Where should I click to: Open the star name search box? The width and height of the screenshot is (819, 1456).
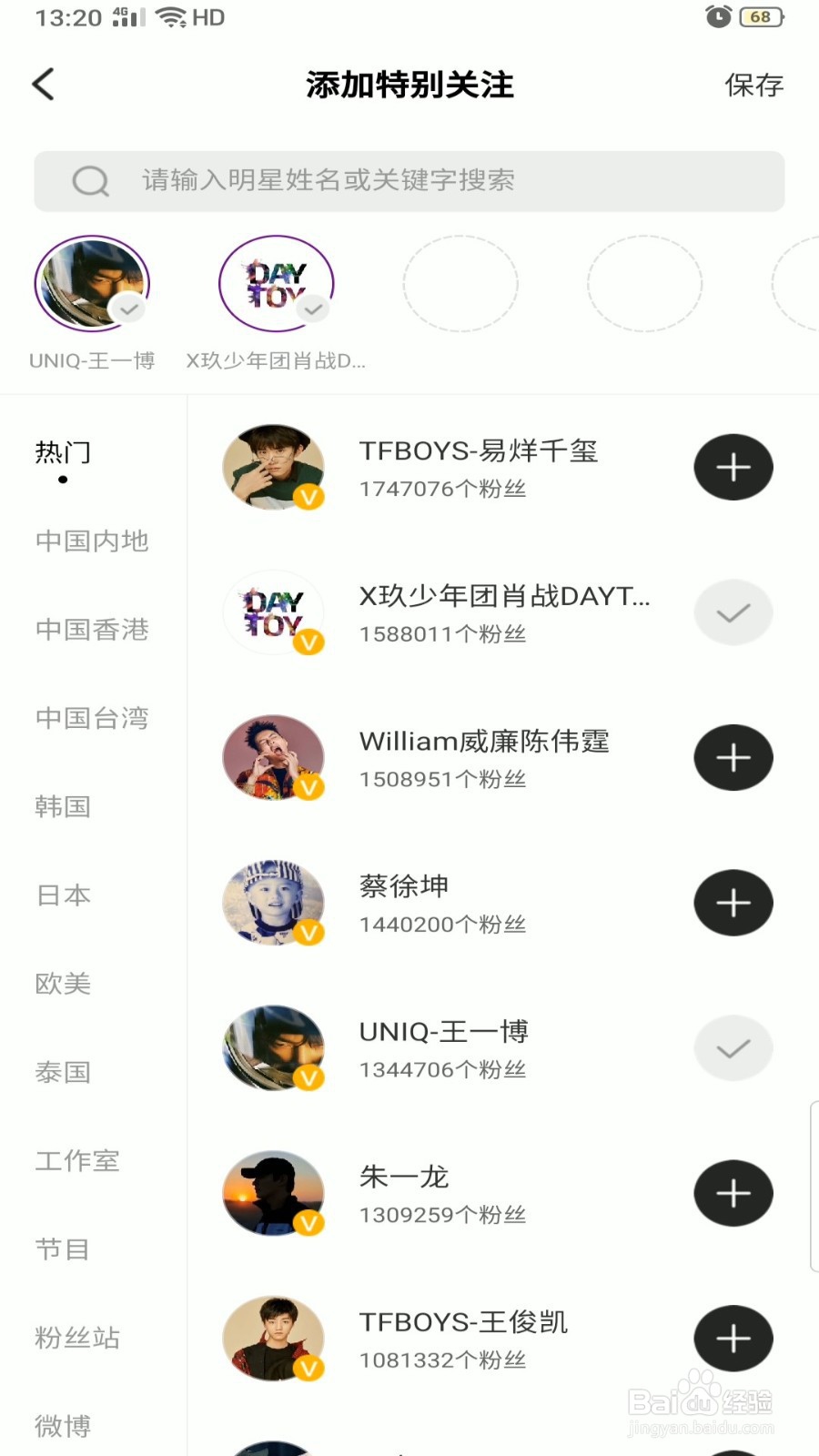coord(409,181)
